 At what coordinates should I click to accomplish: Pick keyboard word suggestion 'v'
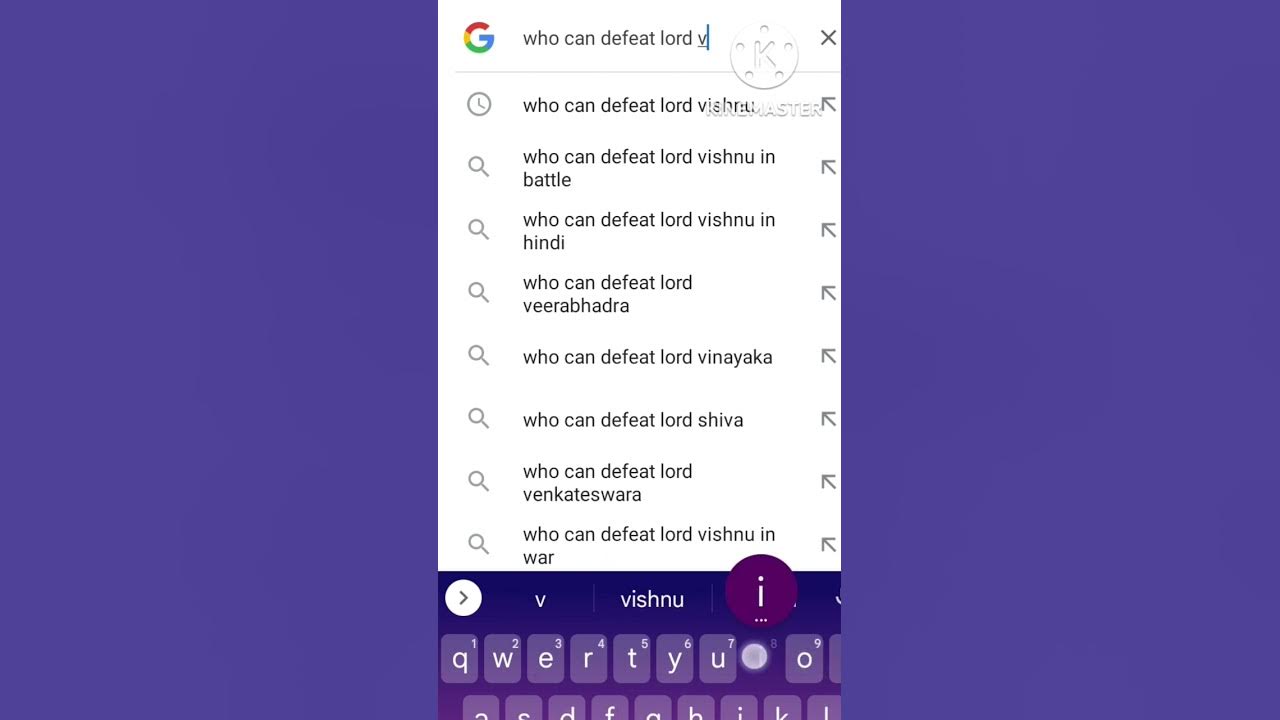pyautogui.click(x=540, y=600)
